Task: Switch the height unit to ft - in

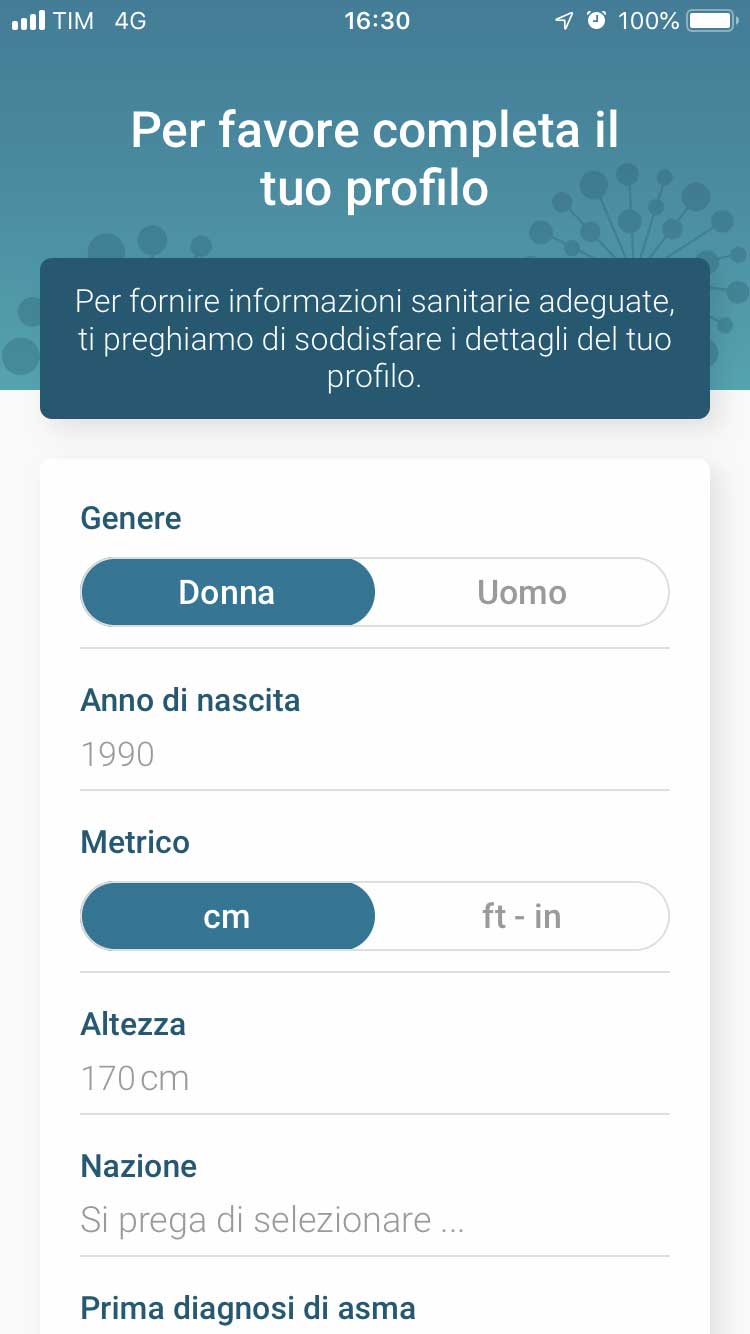Action: pyautogui.click(x=521, y=916)
